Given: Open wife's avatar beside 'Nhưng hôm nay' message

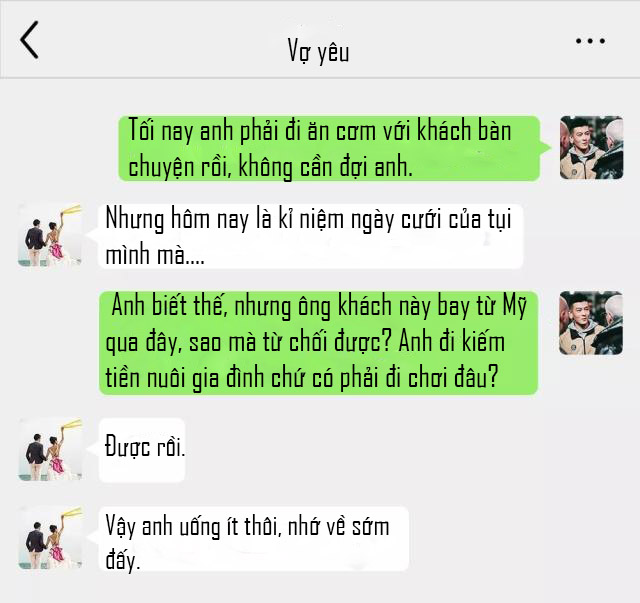Looking at the screenshot, I should click(x=49, y=235).
